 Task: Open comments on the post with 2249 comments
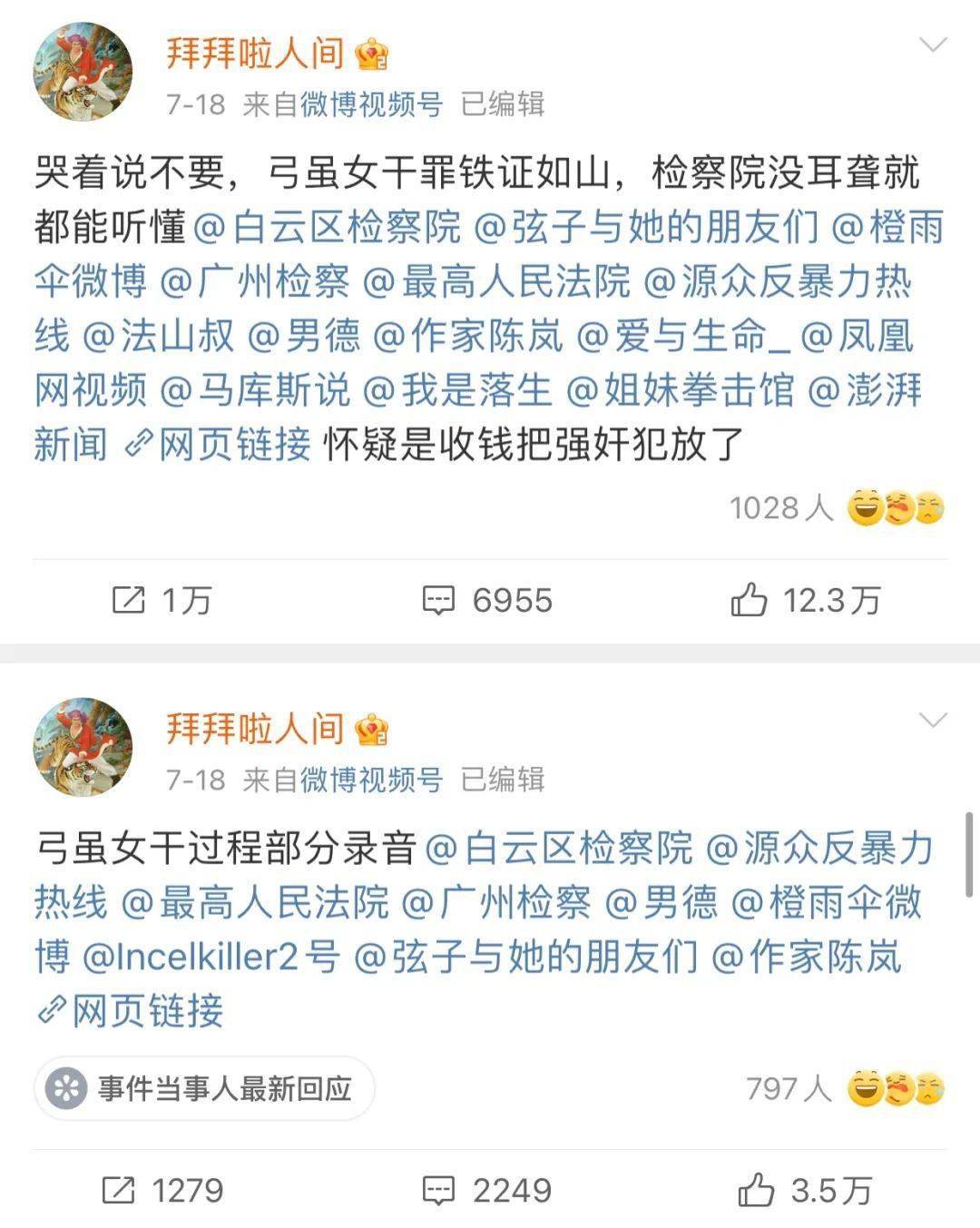tap(488, 1190)
